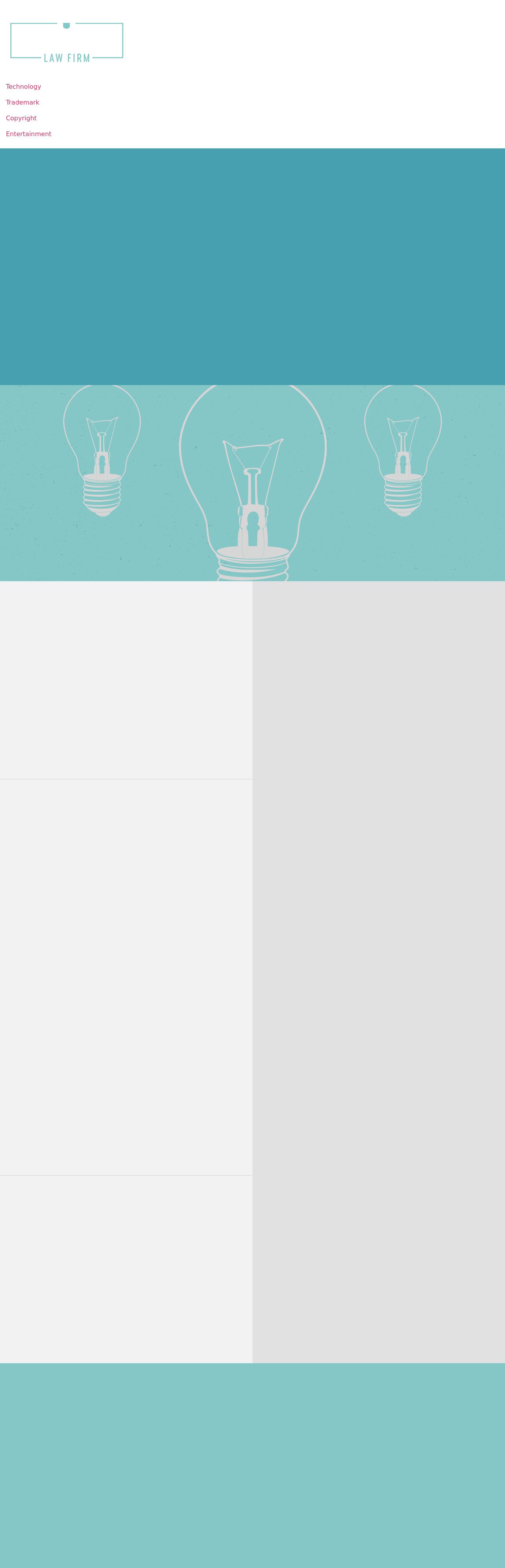Tap the Law Firm logo
The height and width of the screenshot is (1568, 505).
(67, 41)
